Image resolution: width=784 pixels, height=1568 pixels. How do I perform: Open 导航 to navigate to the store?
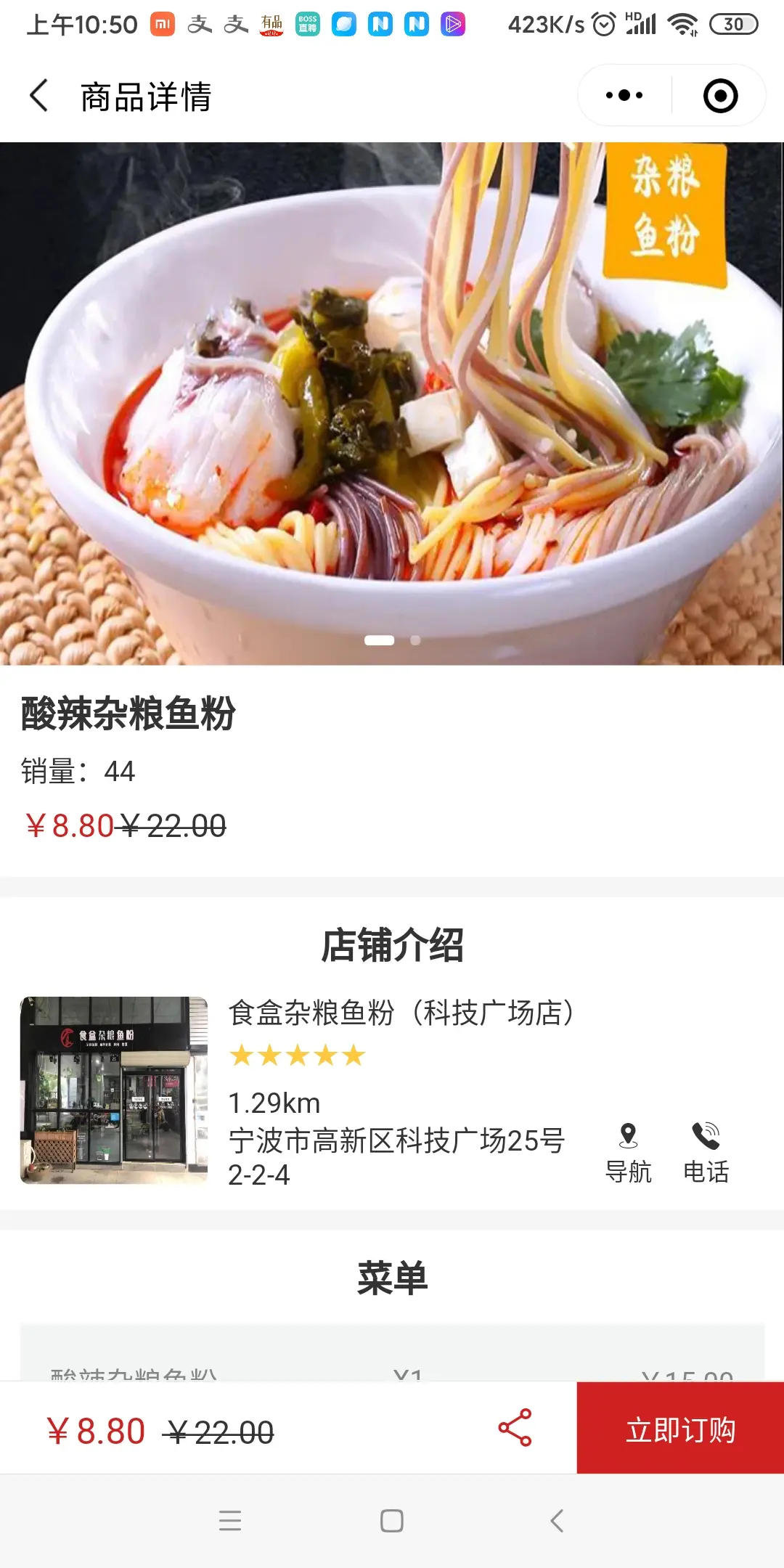(629, 1152)
